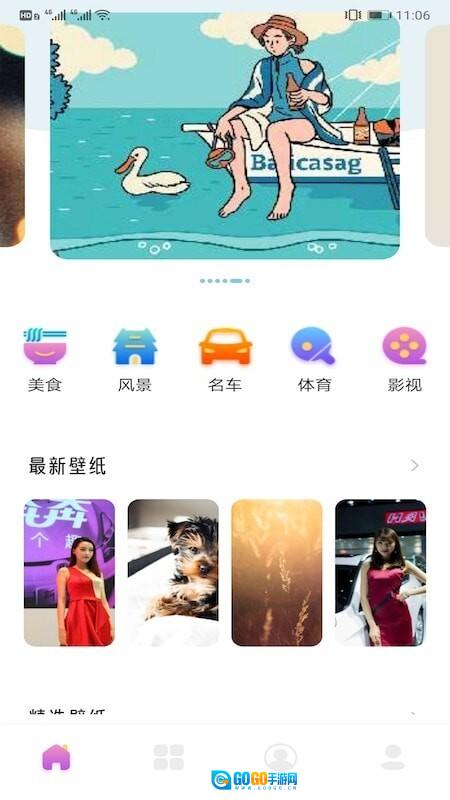
Task: Open the 体育 sports category
Action: pos(314,359)
